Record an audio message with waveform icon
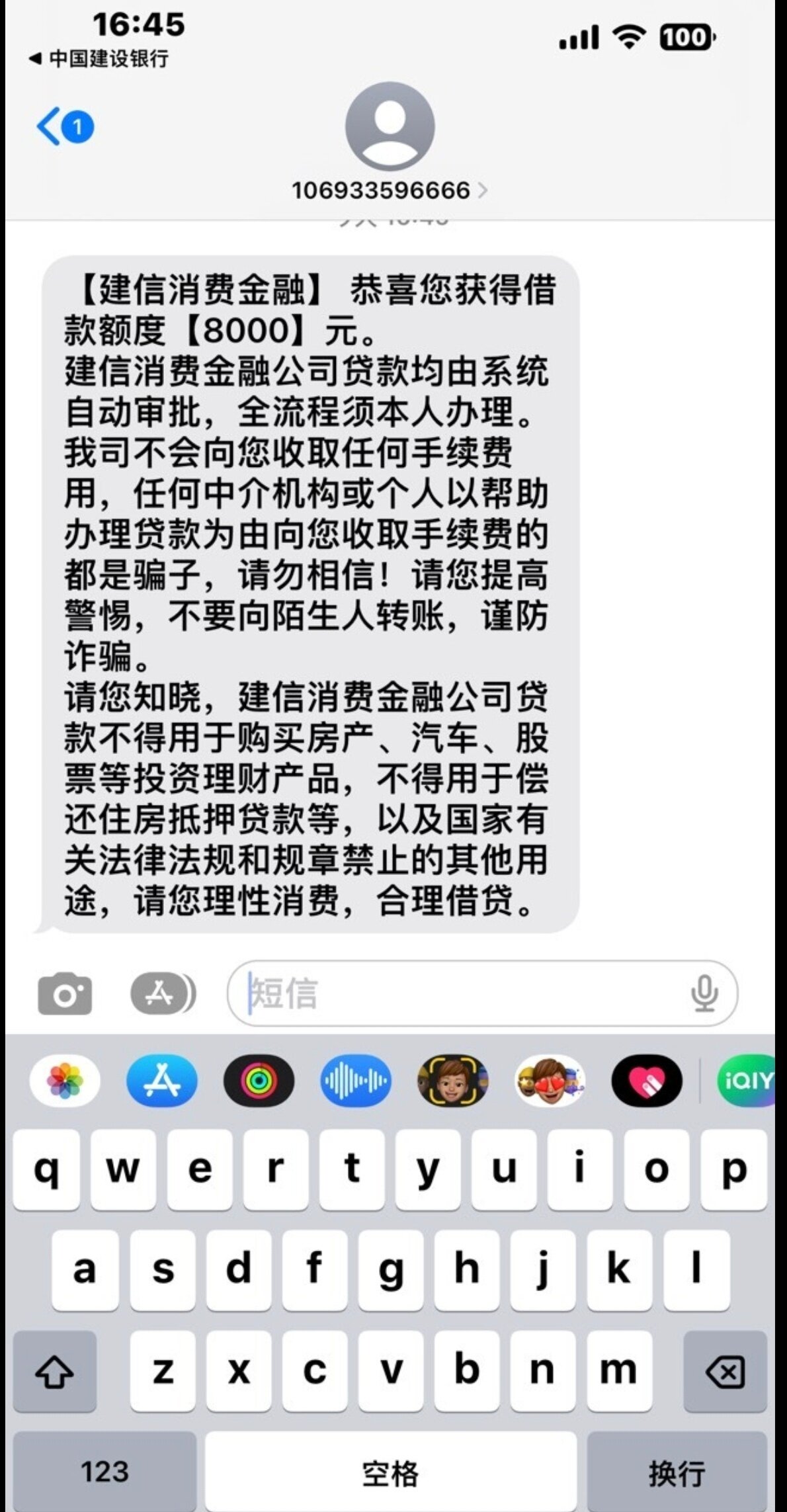 pyautogui.click(x=356, y=1081)
